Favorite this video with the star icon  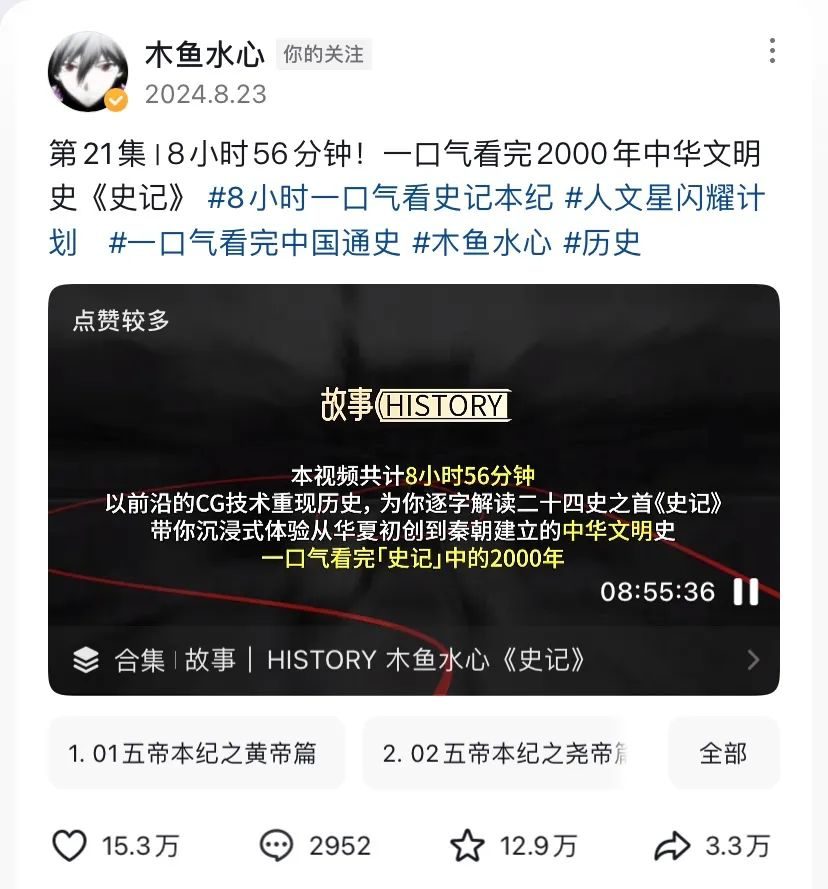[467, 846]
